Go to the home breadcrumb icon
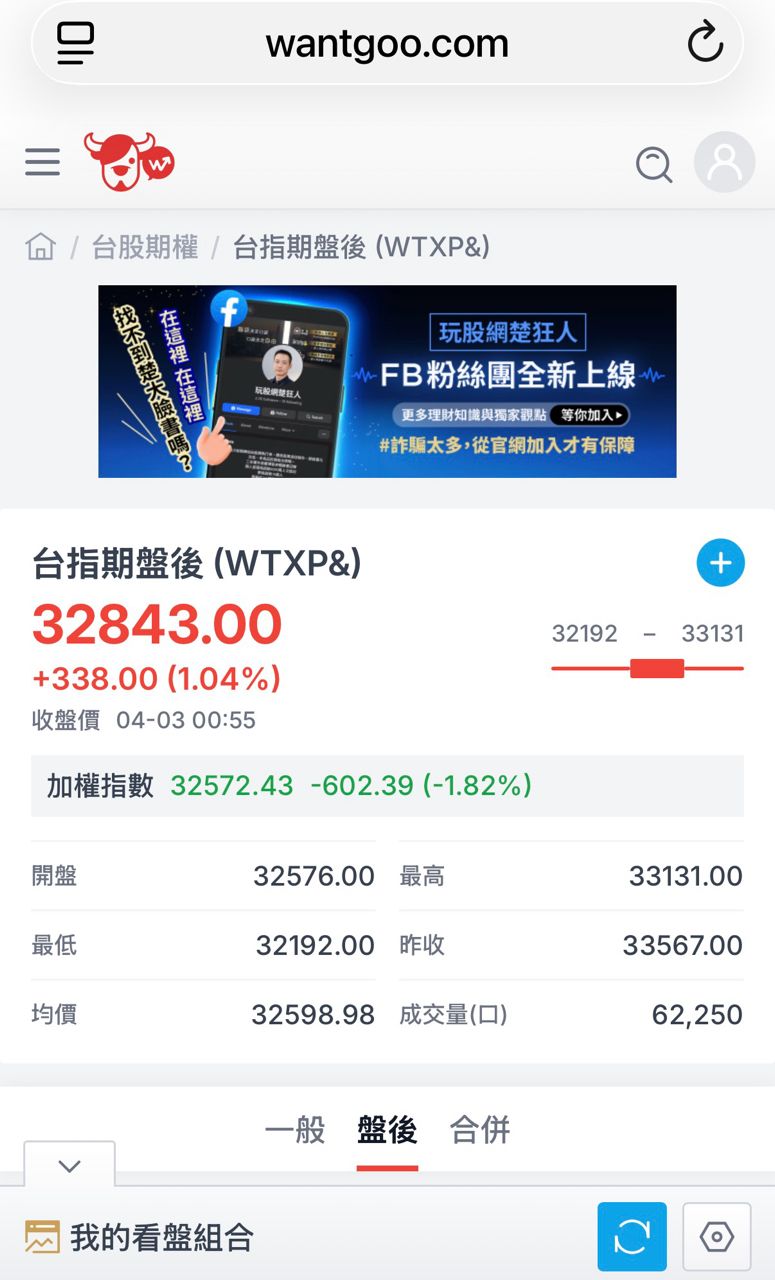 41,246
